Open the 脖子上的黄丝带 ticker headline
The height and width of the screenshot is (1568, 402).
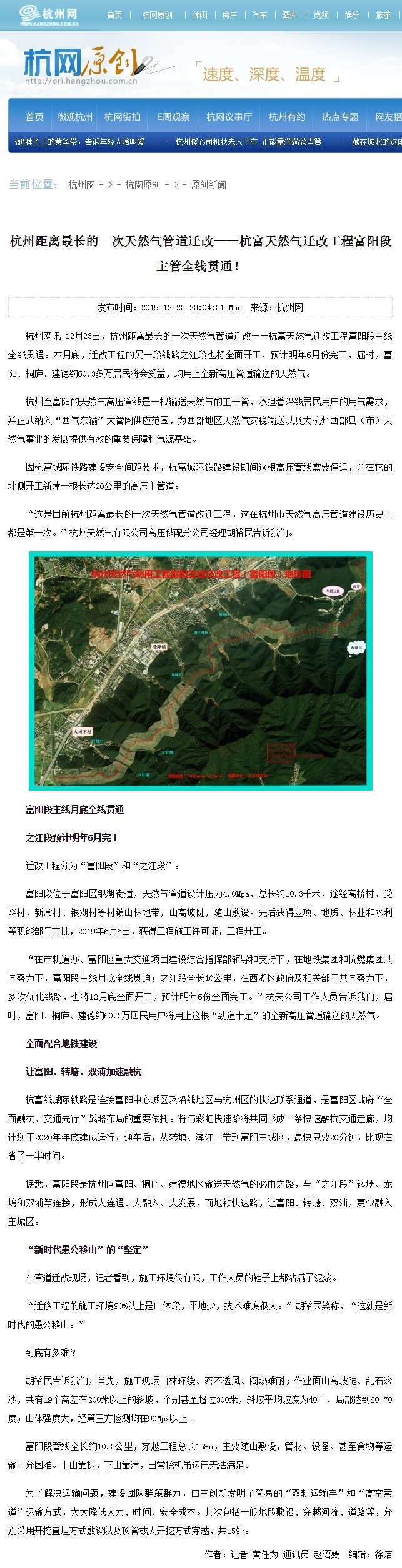tap(79, 142)
